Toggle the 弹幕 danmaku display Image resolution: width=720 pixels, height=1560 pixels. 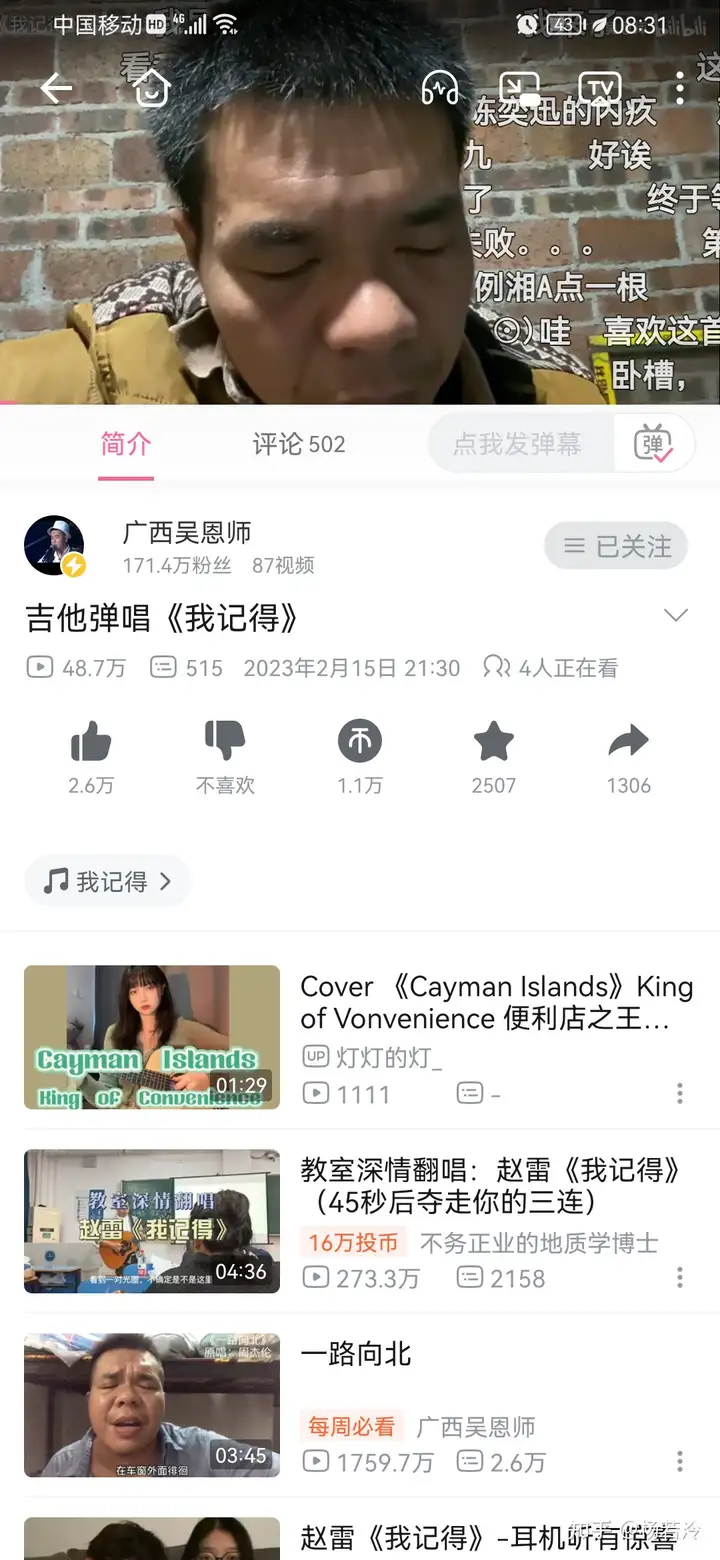pos(654,444)
